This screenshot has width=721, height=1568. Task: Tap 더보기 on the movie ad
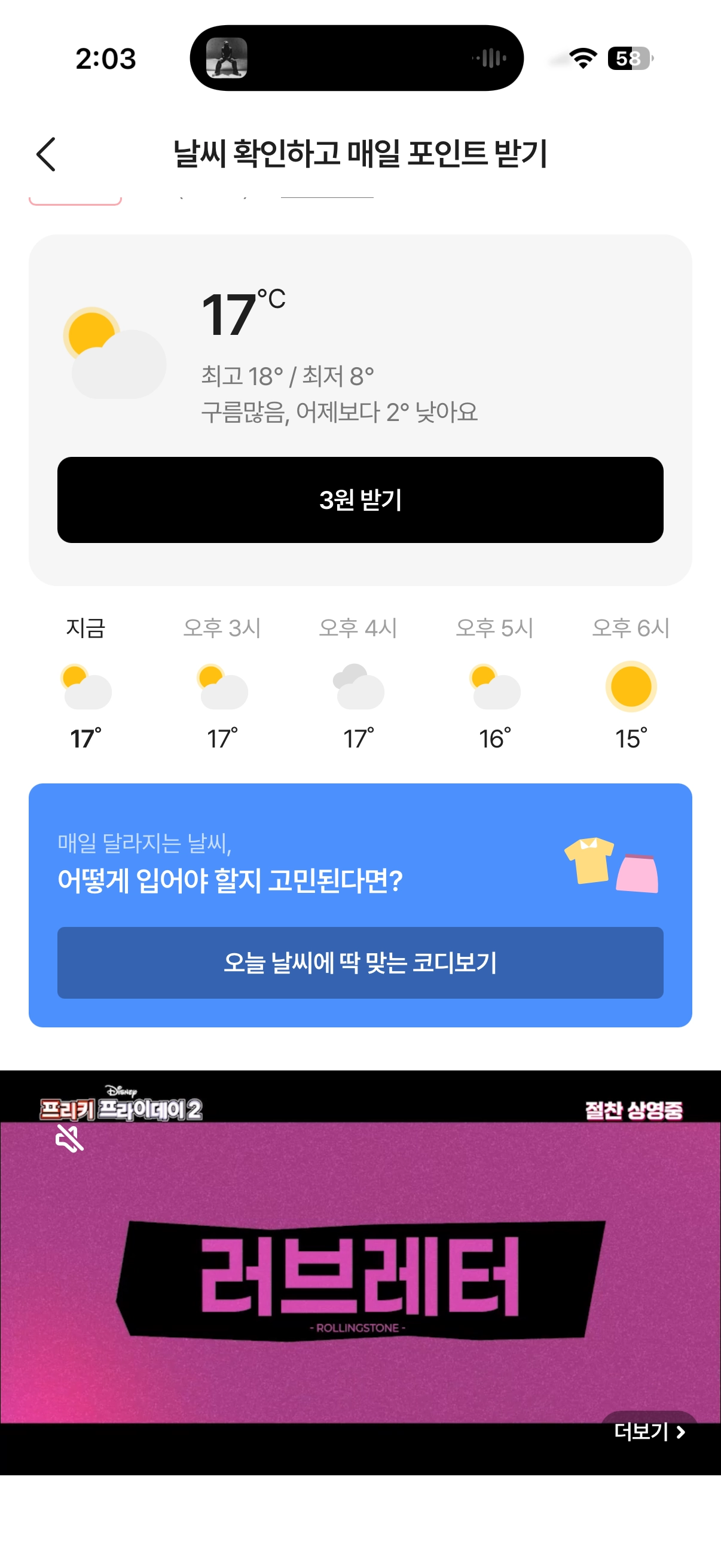tap(649, 1432)
